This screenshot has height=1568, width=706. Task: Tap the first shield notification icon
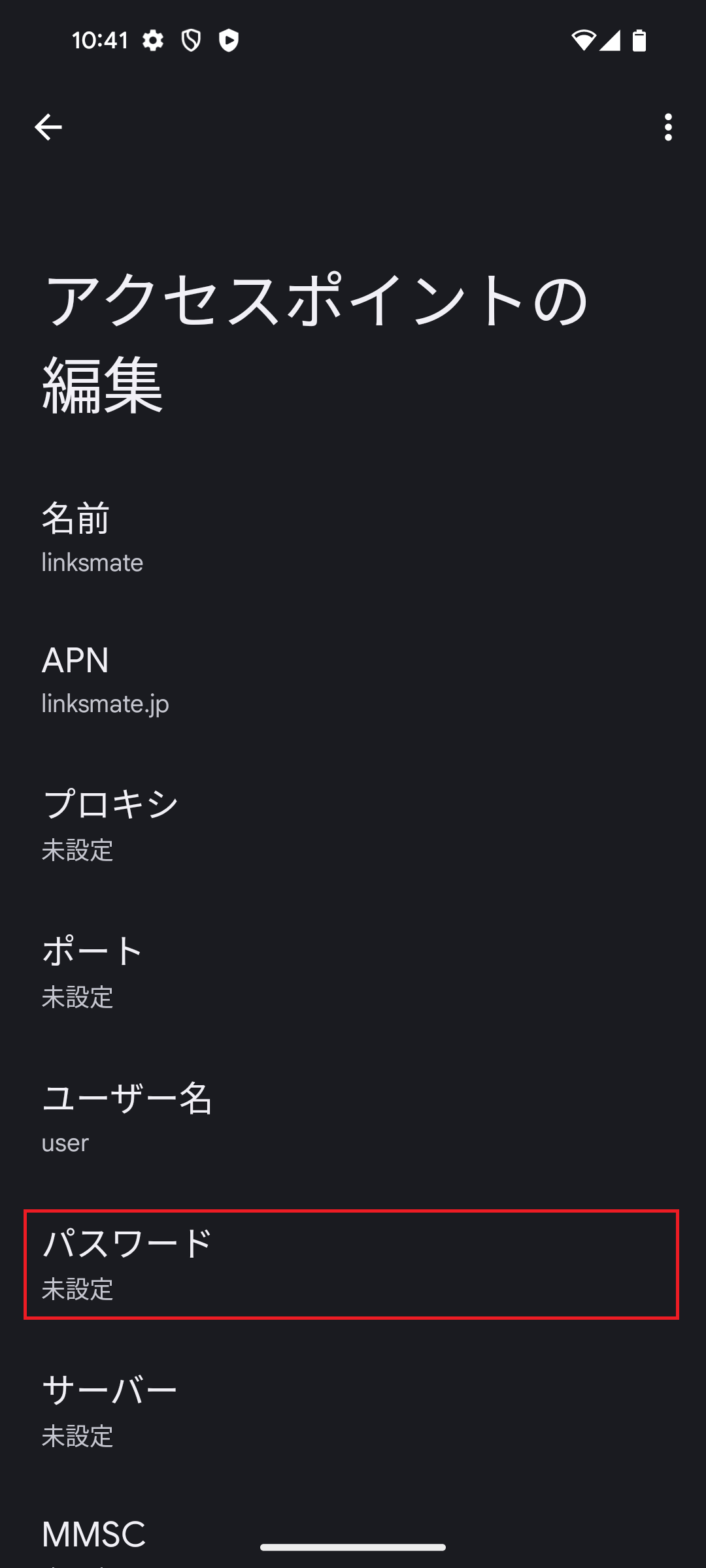coord(191,39)
